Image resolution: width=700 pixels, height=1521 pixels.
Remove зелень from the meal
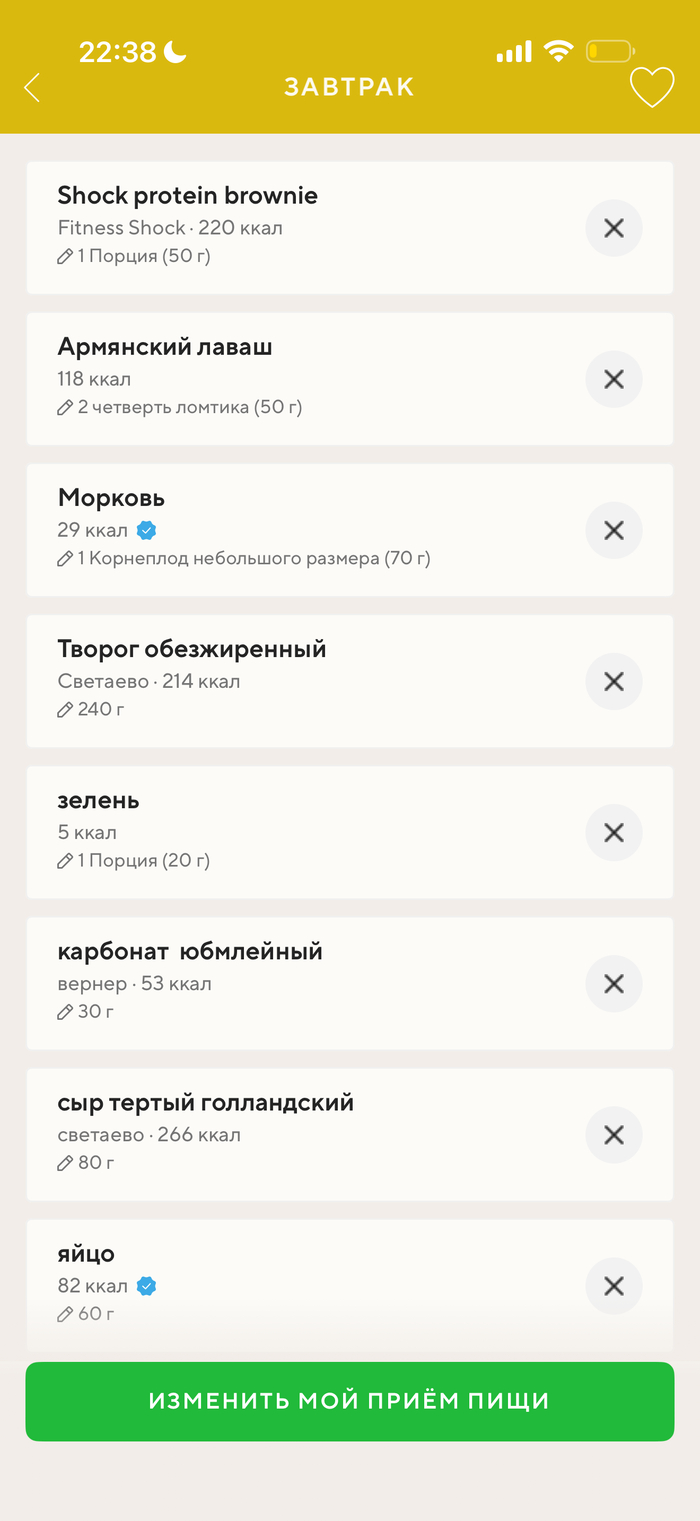[x=613, y=832]
